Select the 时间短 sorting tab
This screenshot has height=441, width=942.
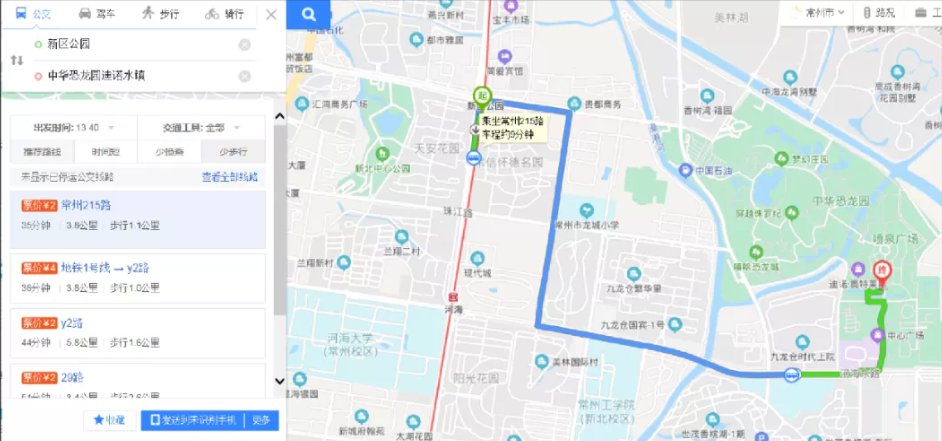tap(106, 152)
